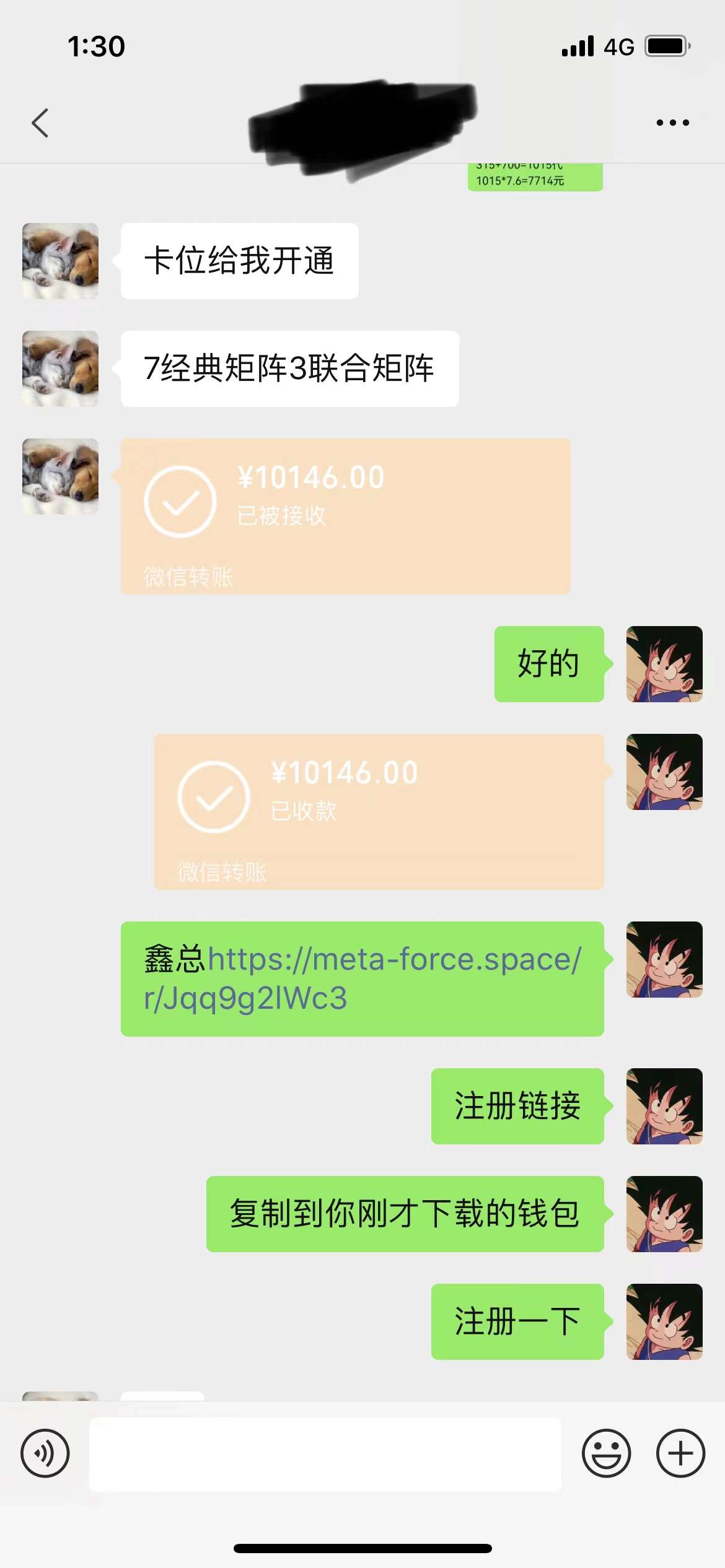Screen dimensions: 725x1568
Task: Open the emoji sticker panel
Action: click(606, 1453)
